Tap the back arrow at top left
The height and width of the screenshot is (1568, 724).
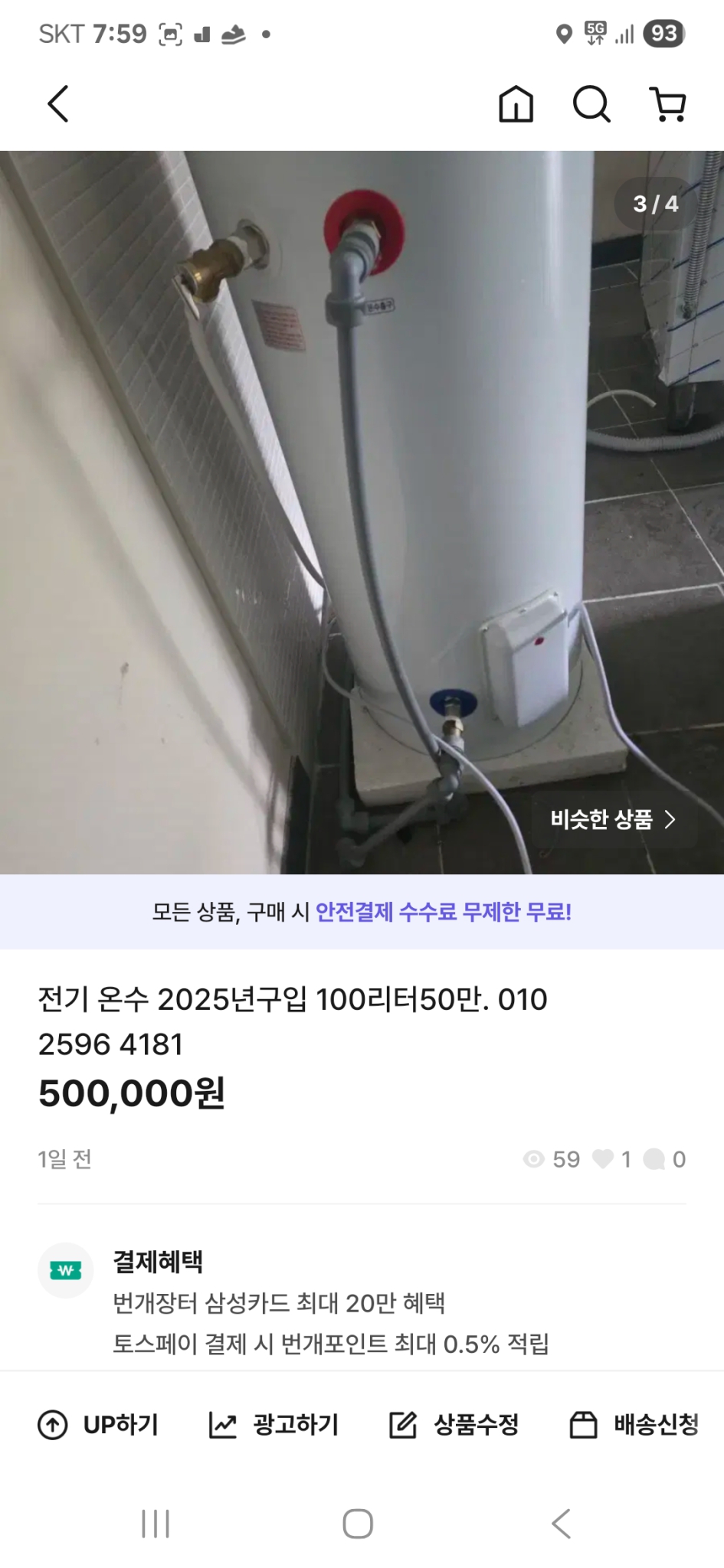[x=57, y=103]
